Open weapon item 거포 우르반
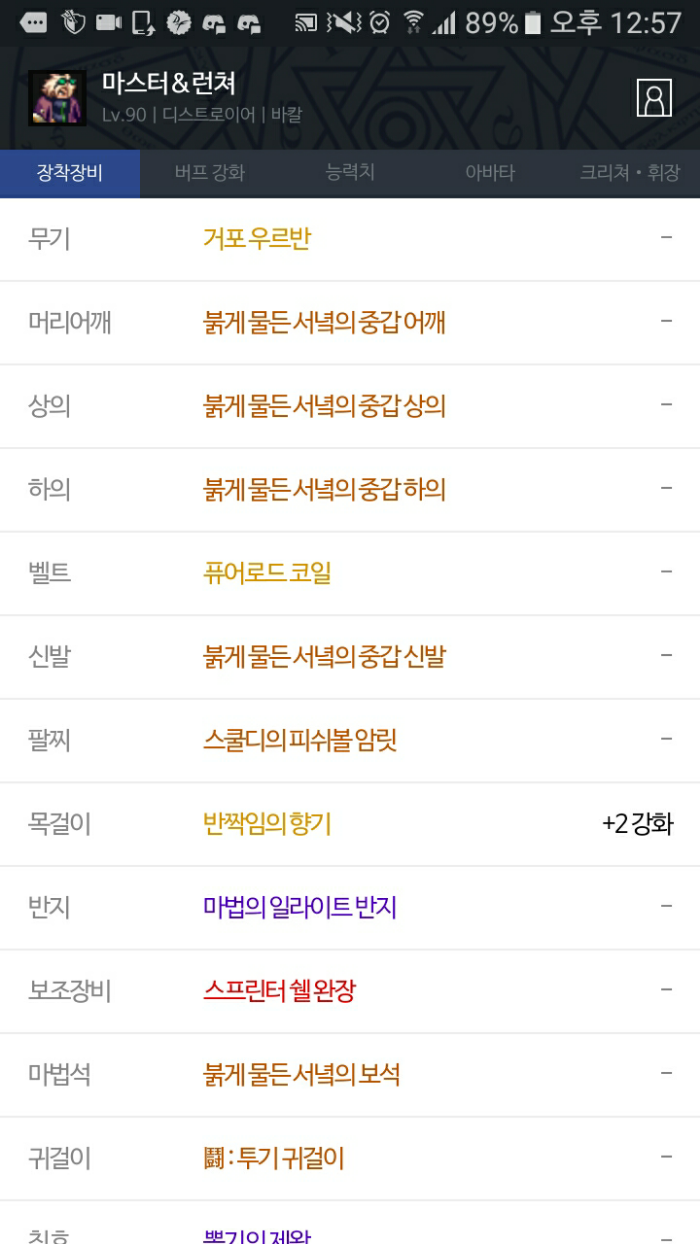Screen dimensions: 700x1244 257,239
